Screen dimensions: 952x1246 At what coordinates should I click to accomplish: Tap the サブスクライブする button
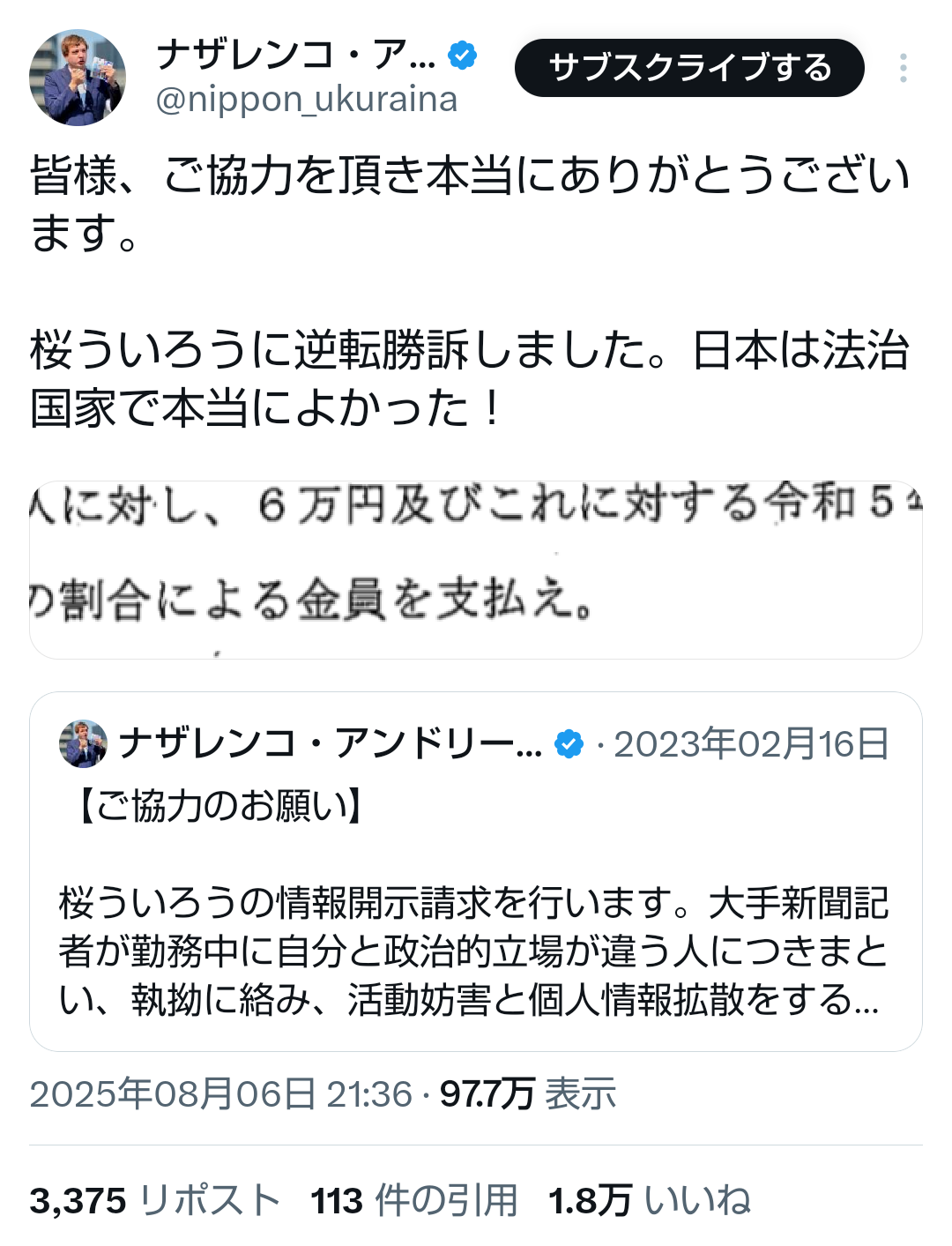(x=689, y=68)
